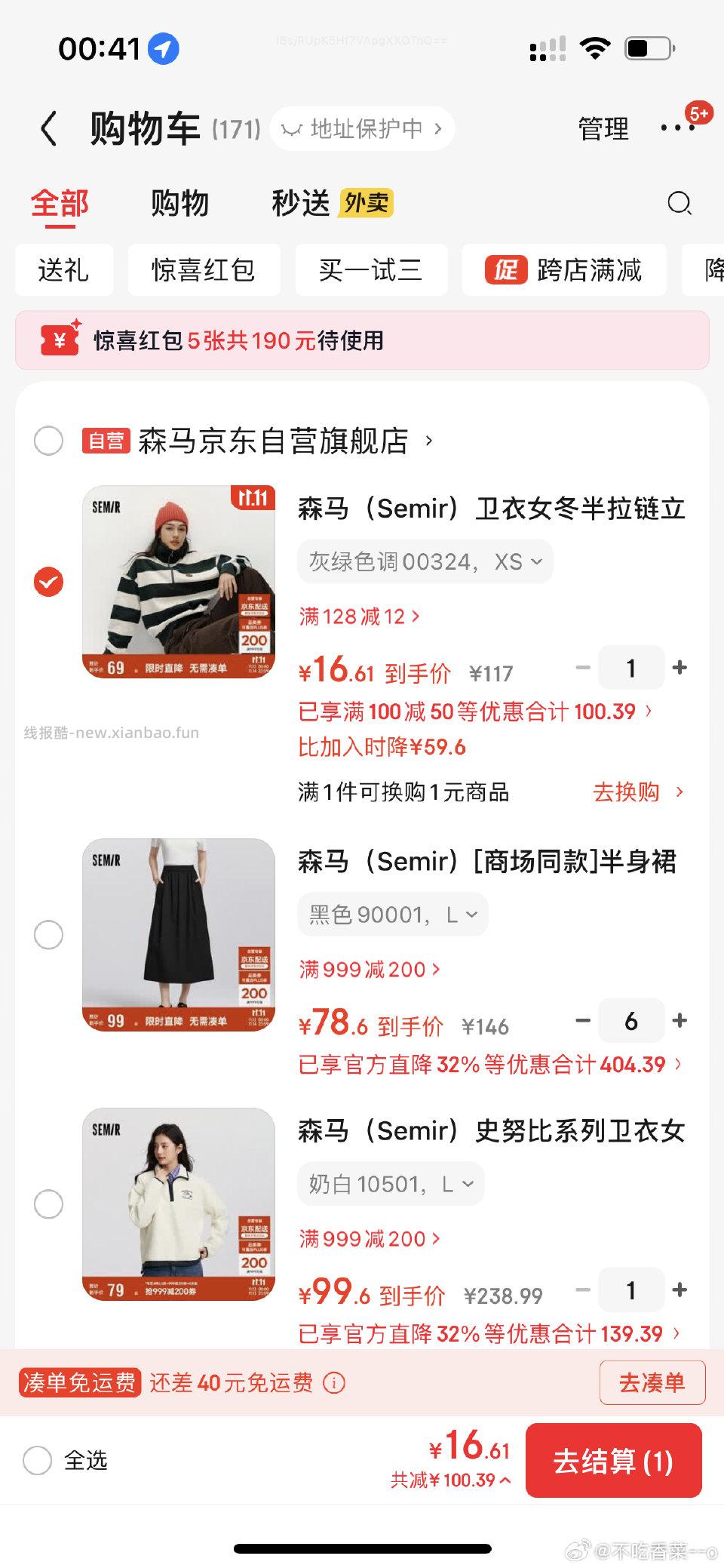Switch to the 购物 tab
The image size is (724, 1568).
(x=181, y=203)
